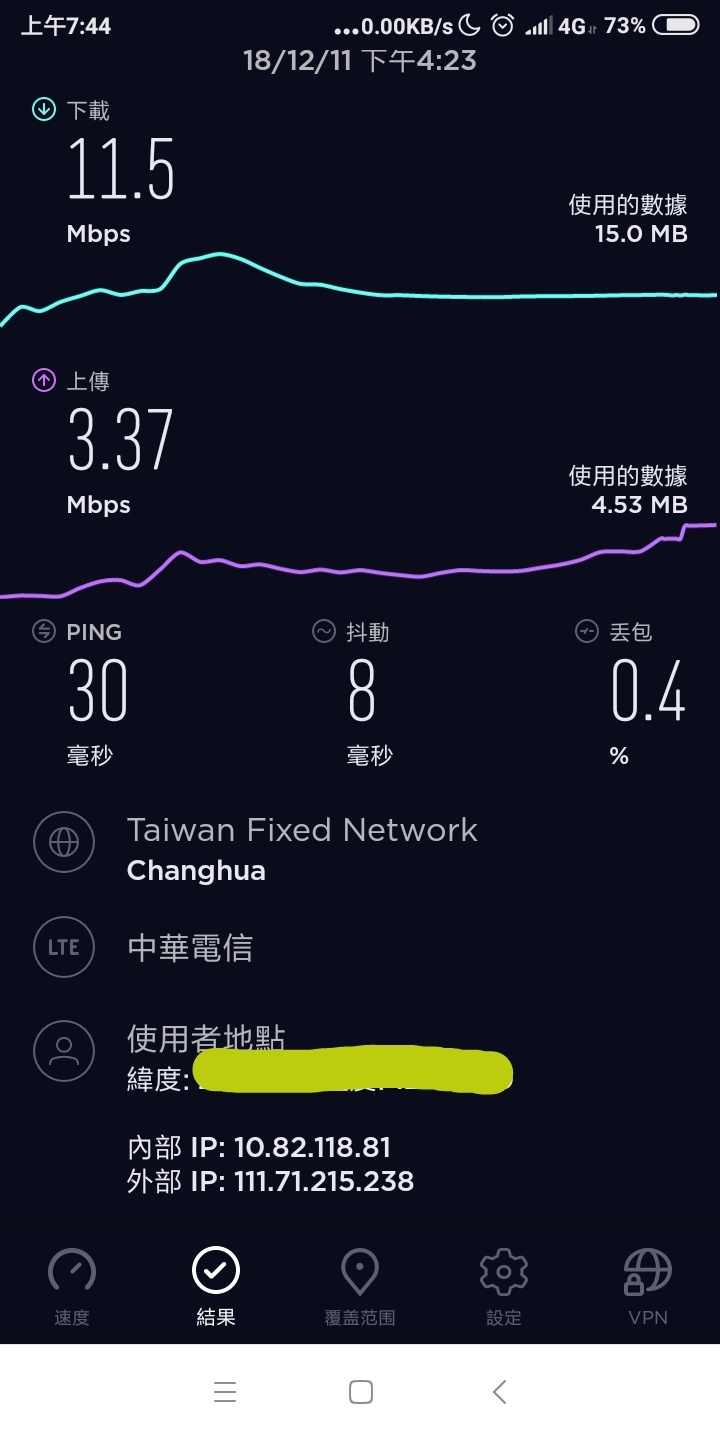Tap the system back button
The height and width of the screenshot is (1440, 720).
(500, 1392)
